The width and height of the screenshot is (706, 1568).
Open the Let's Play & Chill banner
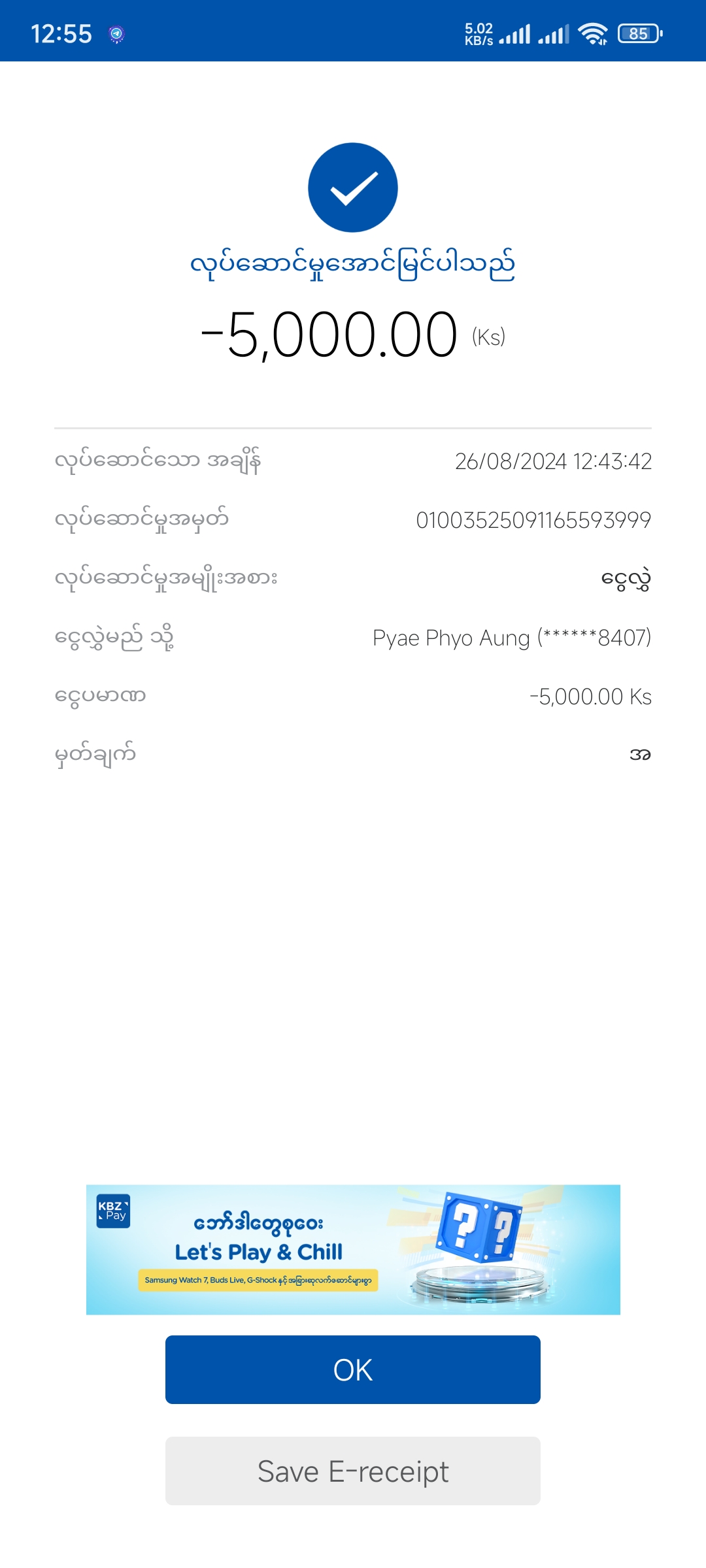353,1249
